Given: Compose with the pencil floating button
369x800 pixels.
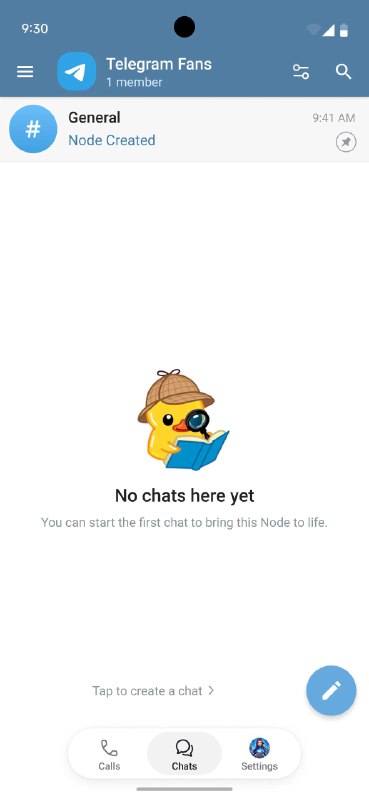Looking at the screenshot, I should [x=331, y=691].
